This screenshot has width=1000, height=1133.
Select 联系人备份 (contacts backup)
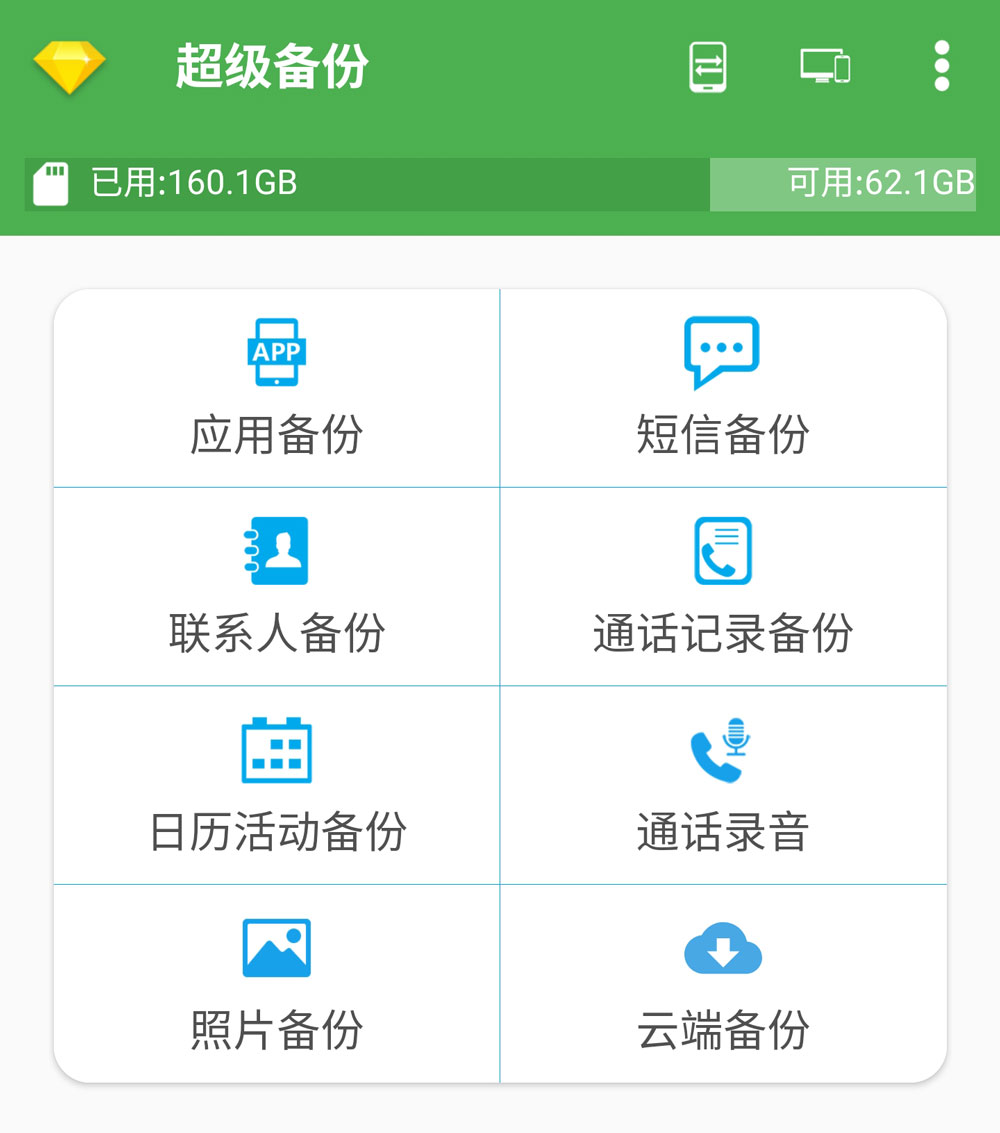[277, 587]
